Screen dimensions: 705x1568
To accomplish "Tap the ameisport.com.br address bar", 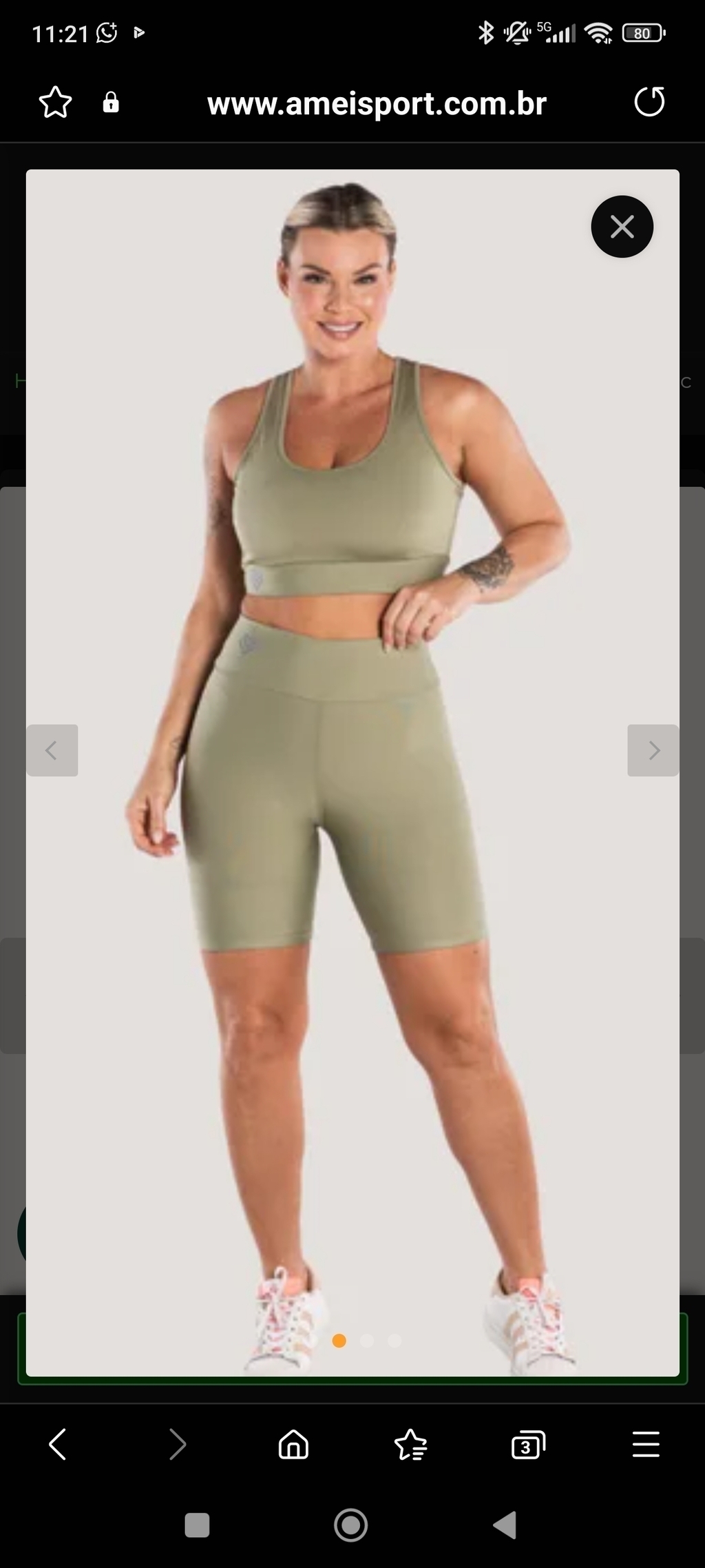I will (x=377, y=103).
